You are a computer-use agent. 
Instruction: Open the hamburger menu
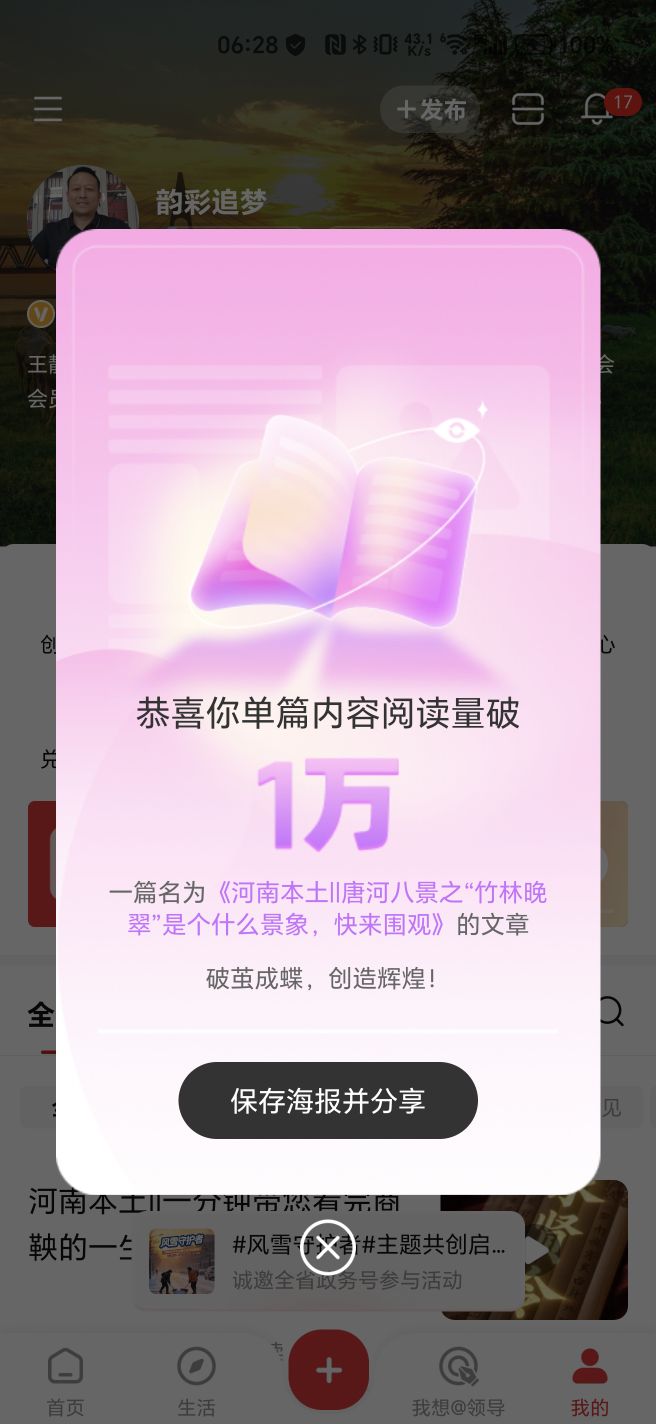pos(48,109)
